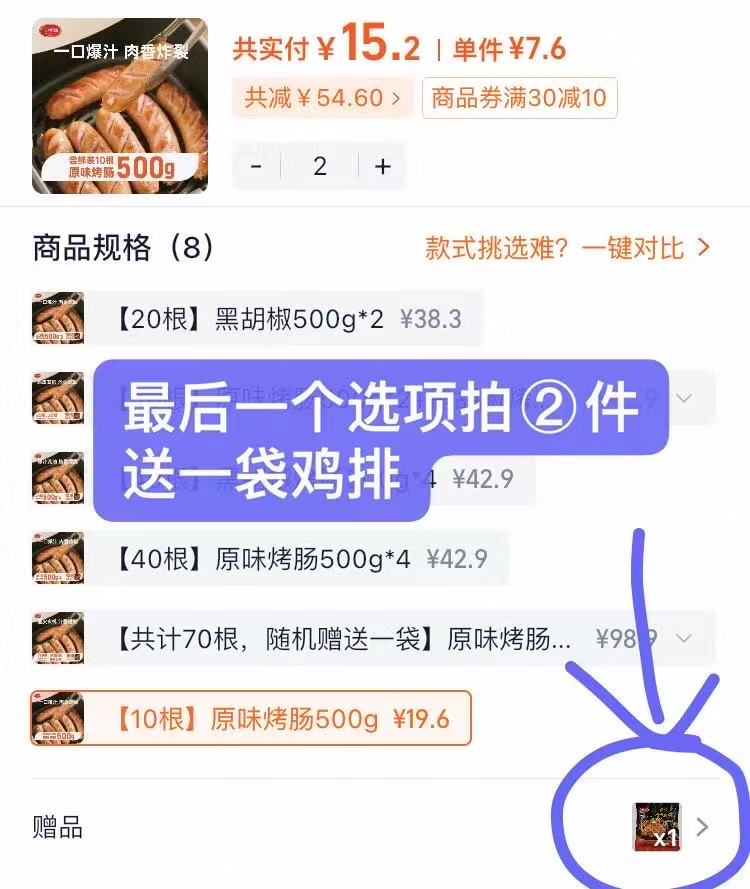Open the 共减 ¥54.60 discount details
Viewport: 750px width, 889px height.
[x=322, y=98]
